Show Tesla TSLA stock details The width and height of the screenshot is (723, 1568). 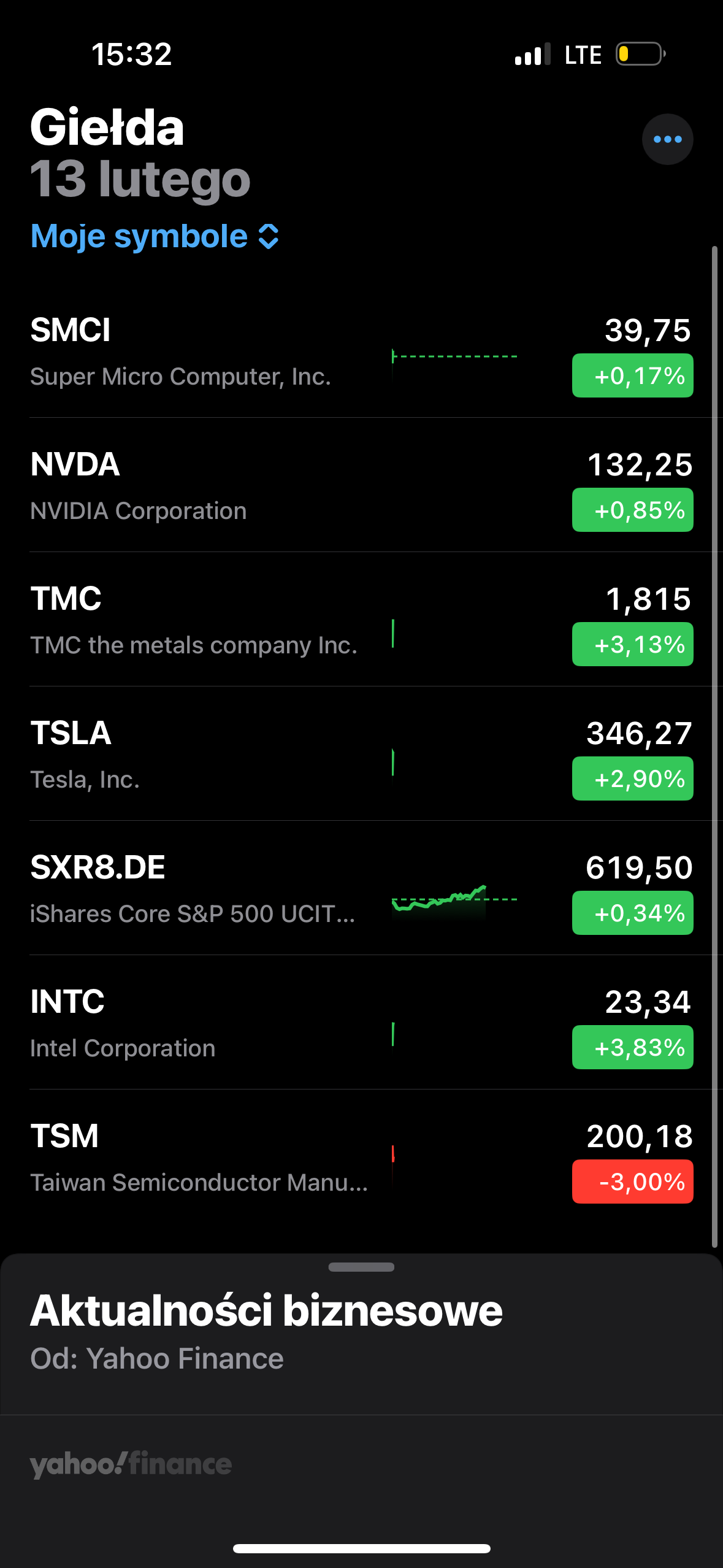(184, 755)
